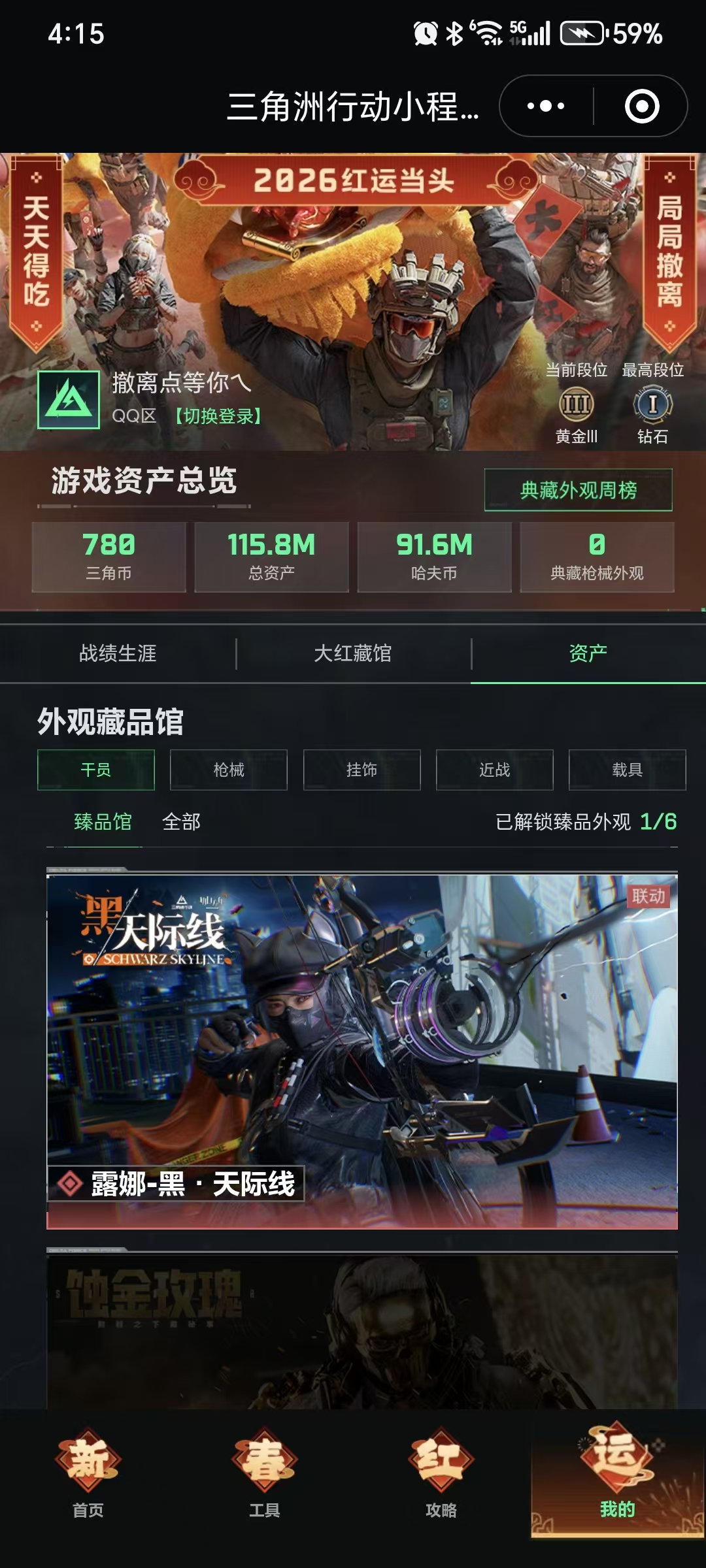Select the 干员 category chip
This screenshot has width=706, height=1568.
point(96,770)
